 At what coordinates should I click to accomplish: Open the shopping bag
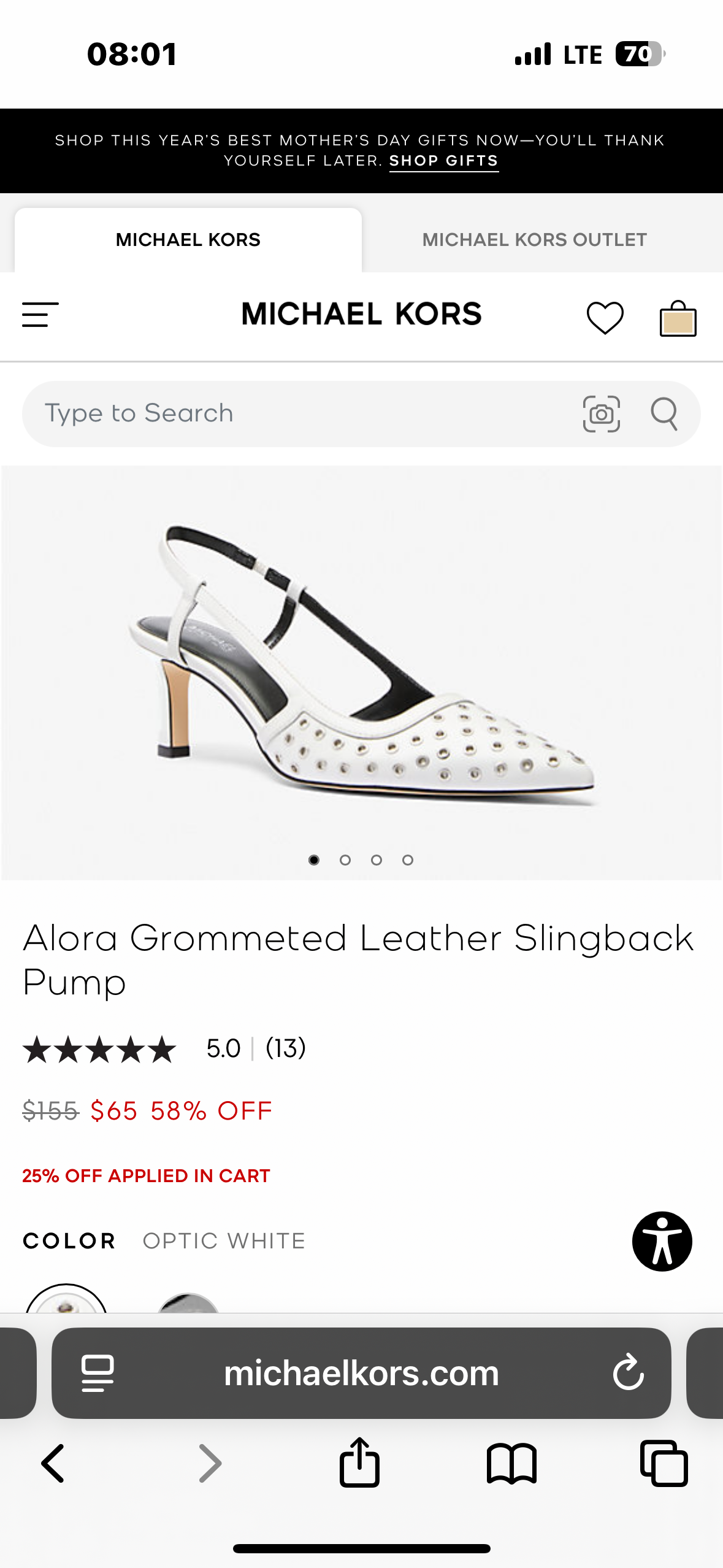click(678, 319)
